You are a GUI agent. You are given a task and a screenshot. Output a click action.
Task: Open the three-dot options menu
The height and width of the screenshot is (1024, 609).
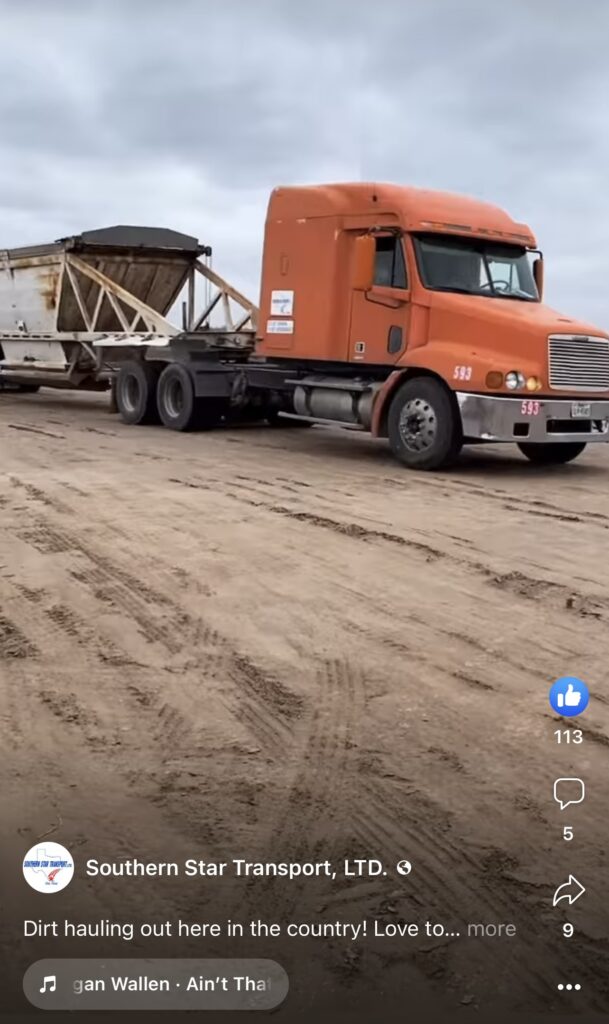(x=568, y=987)
